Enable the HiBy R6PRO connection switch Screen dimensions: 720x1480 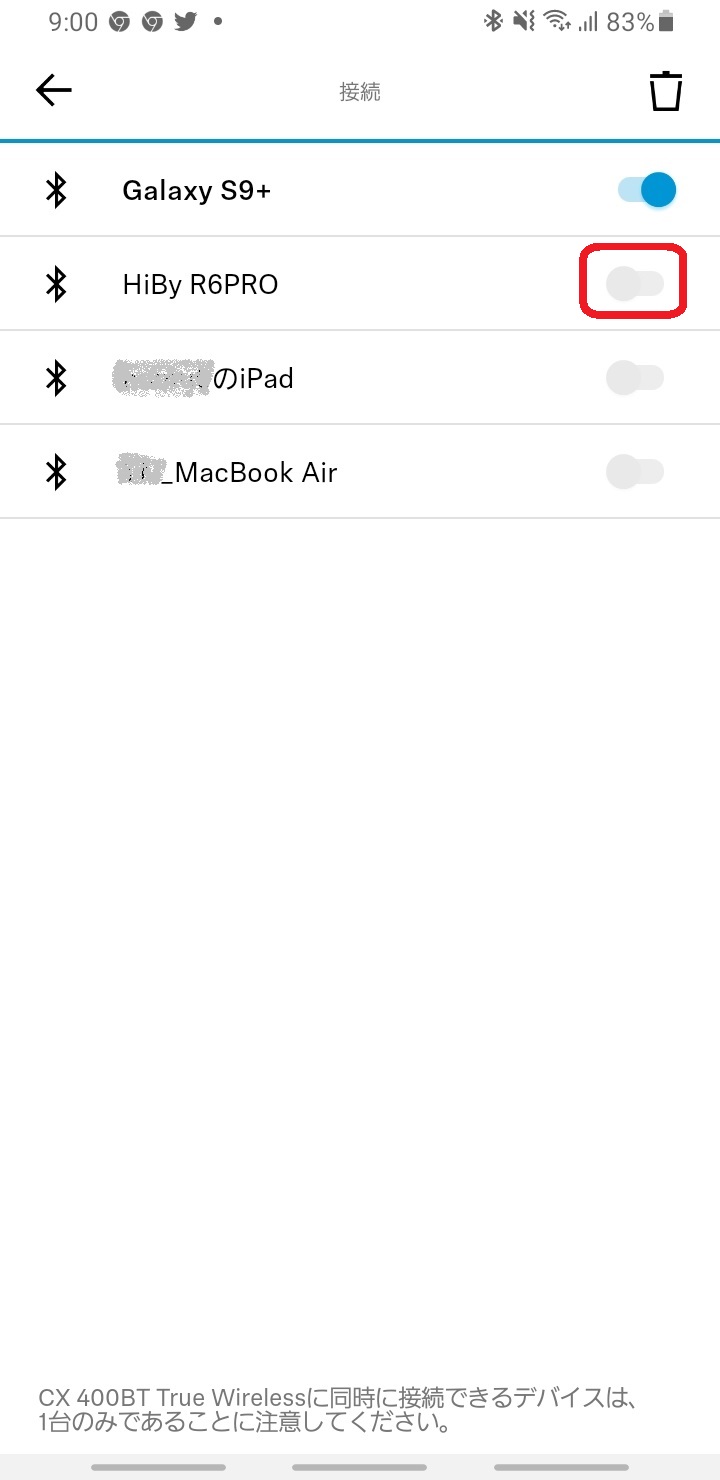635,284
